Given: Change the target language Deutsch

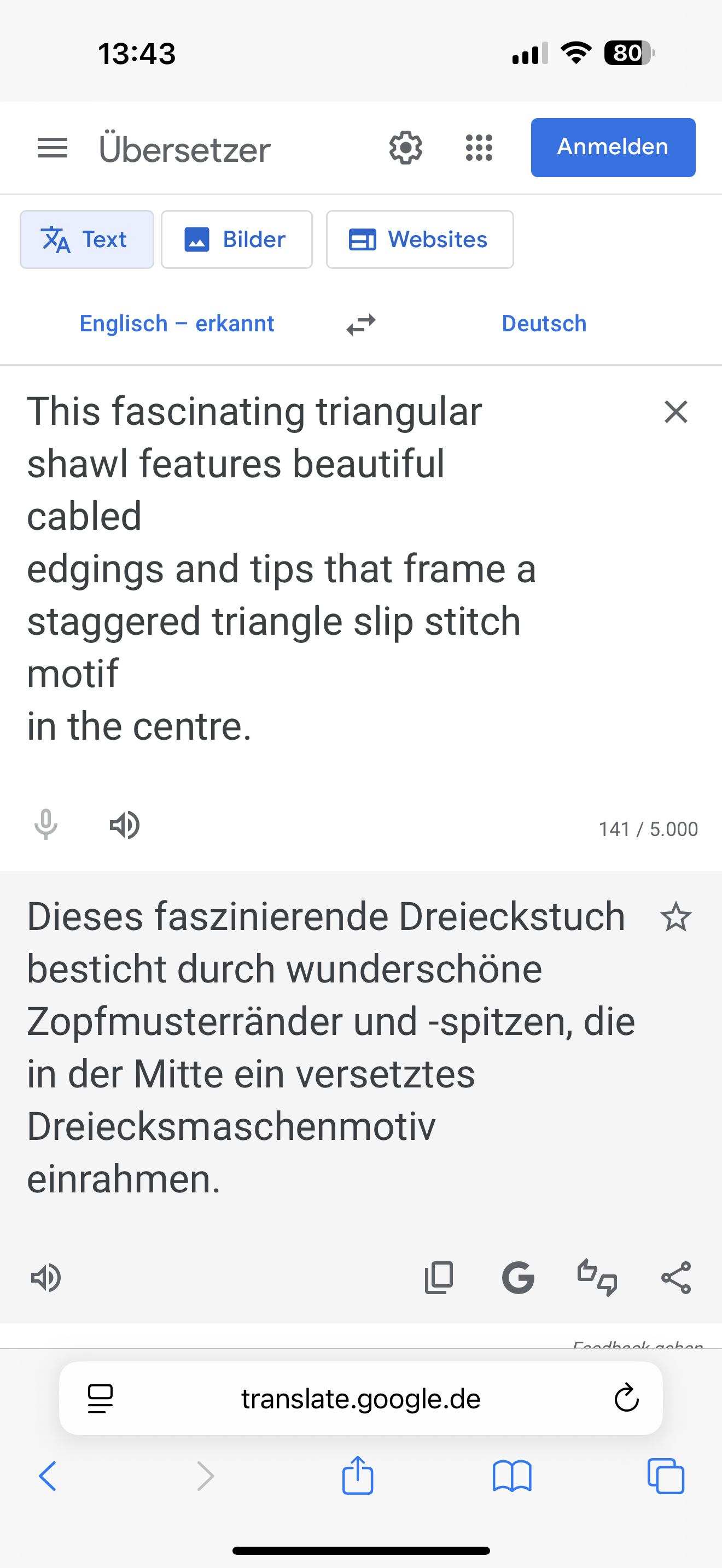Looking at the screenshot, I should (544, 323).
